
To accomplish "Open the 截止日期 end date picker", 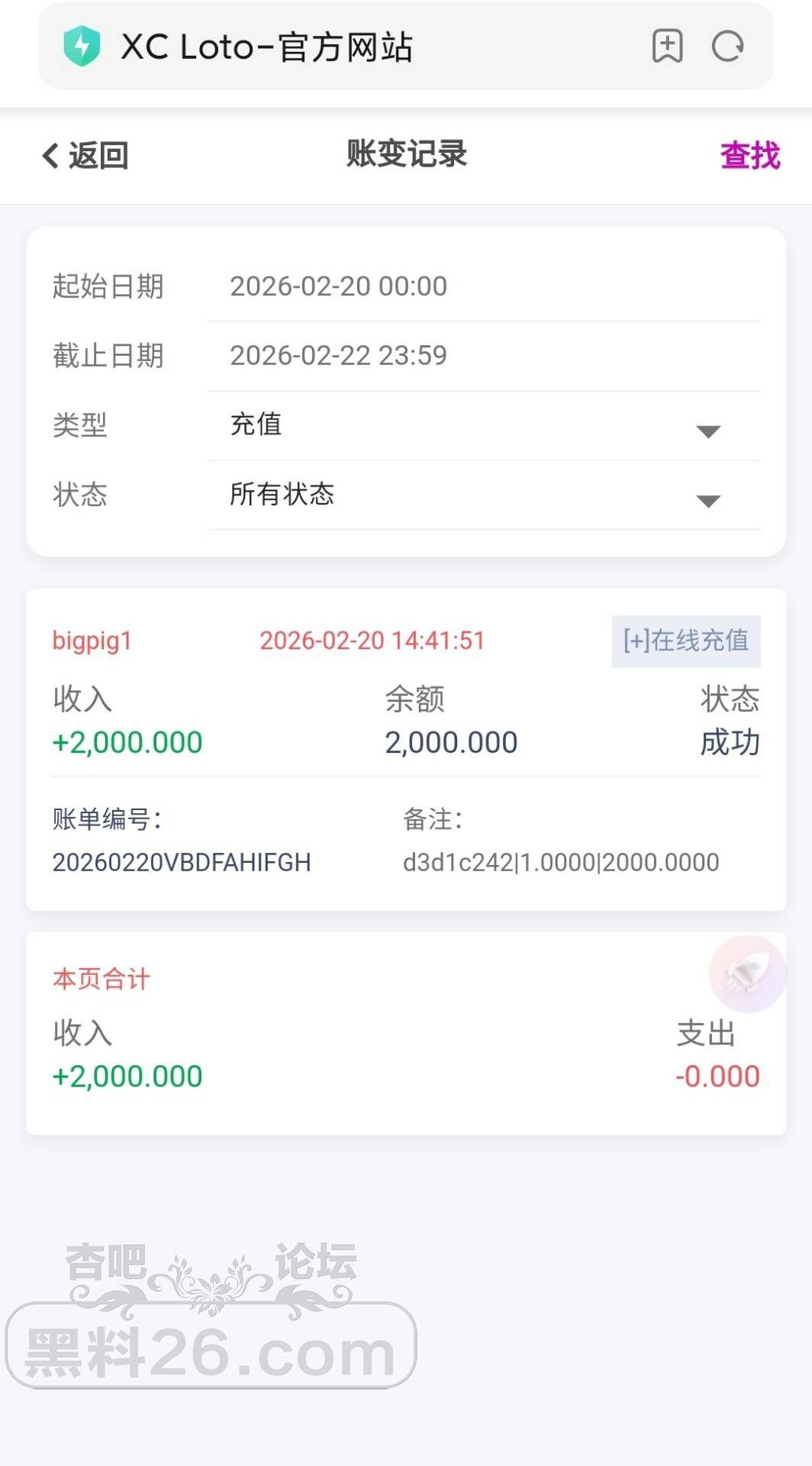I will 484,356.
